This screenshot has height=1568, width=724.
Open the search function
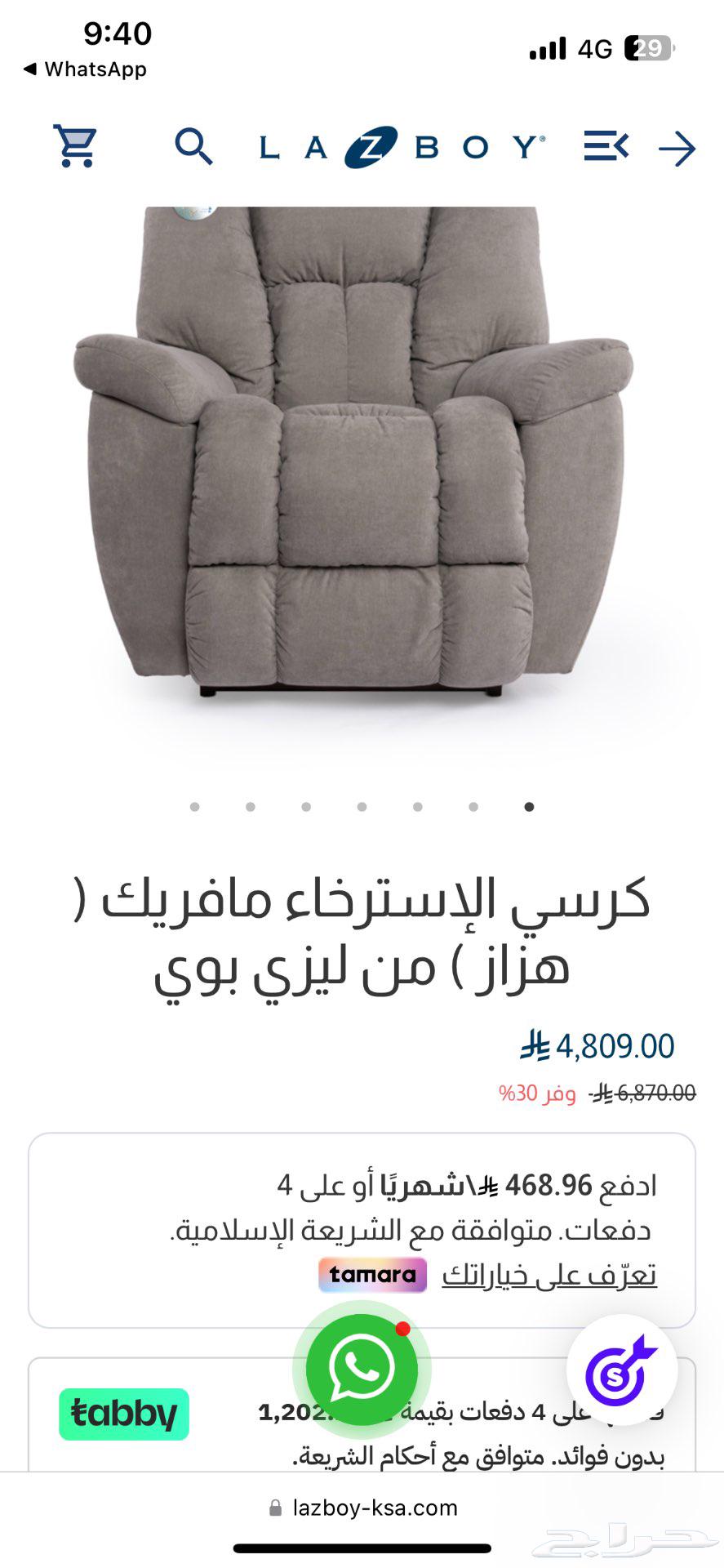point(194,147)
